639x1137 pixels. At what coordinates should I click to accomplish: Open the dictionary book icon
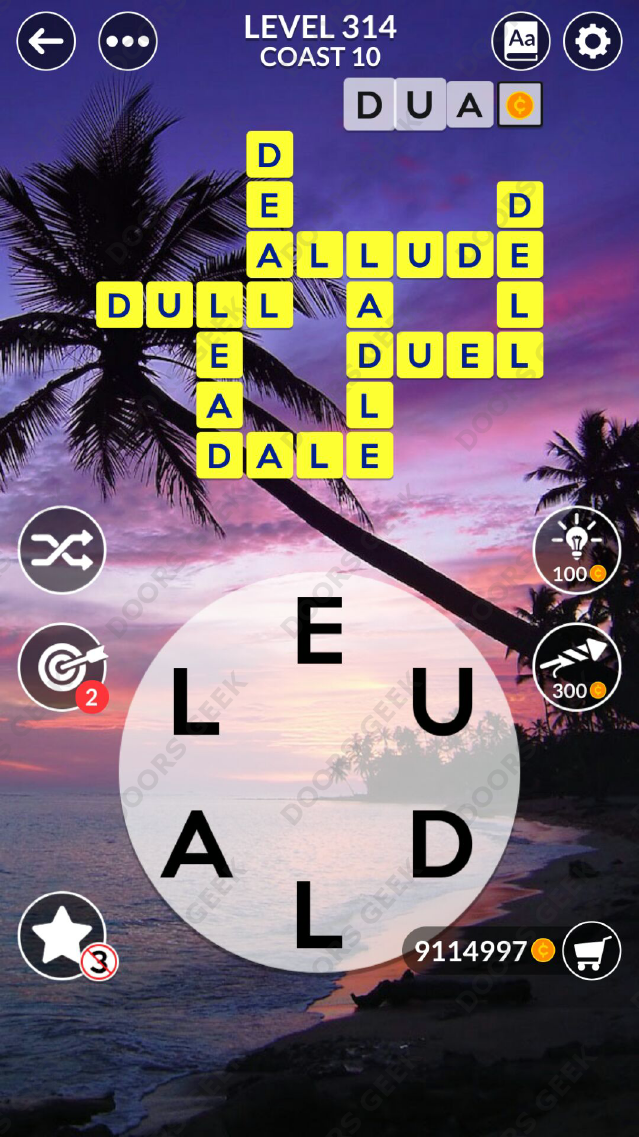(x=521, y=41)
